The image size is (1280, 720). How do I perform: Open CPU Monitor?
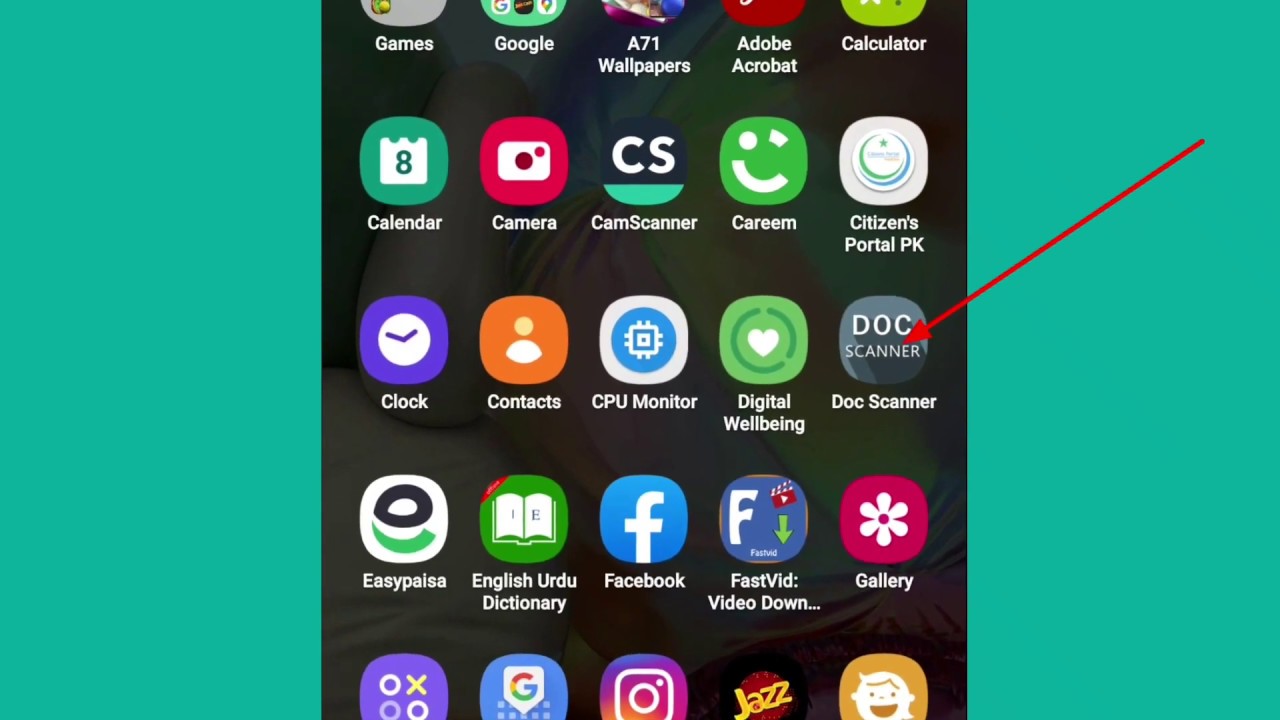644,341
